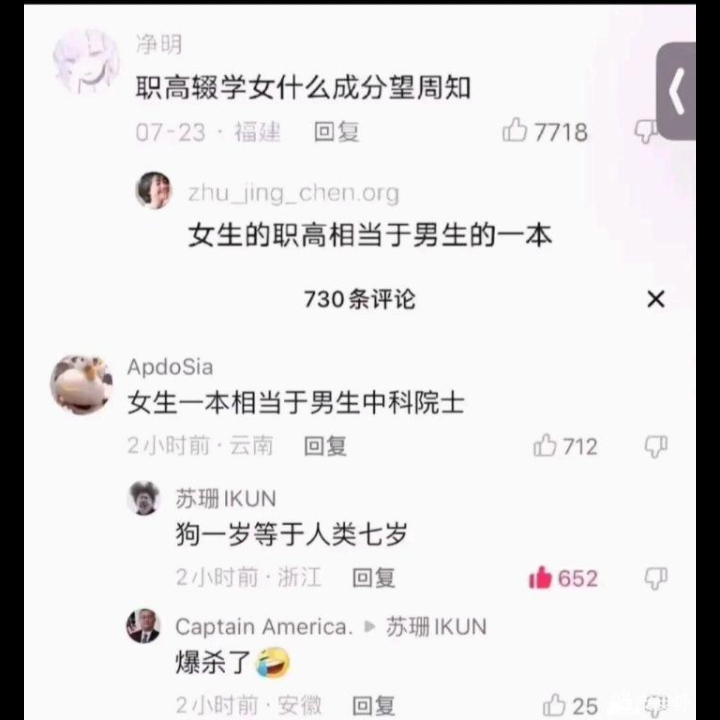This screenshot has width=720, height=720.
Task: Open zhu_jing_chen.org's profile
Action: [154, 191]
